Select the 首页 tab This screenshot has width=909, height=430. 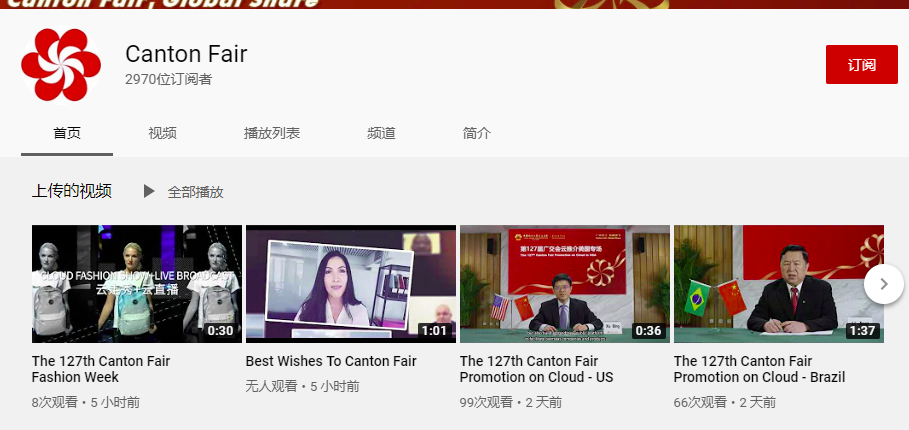pos(67,133)
